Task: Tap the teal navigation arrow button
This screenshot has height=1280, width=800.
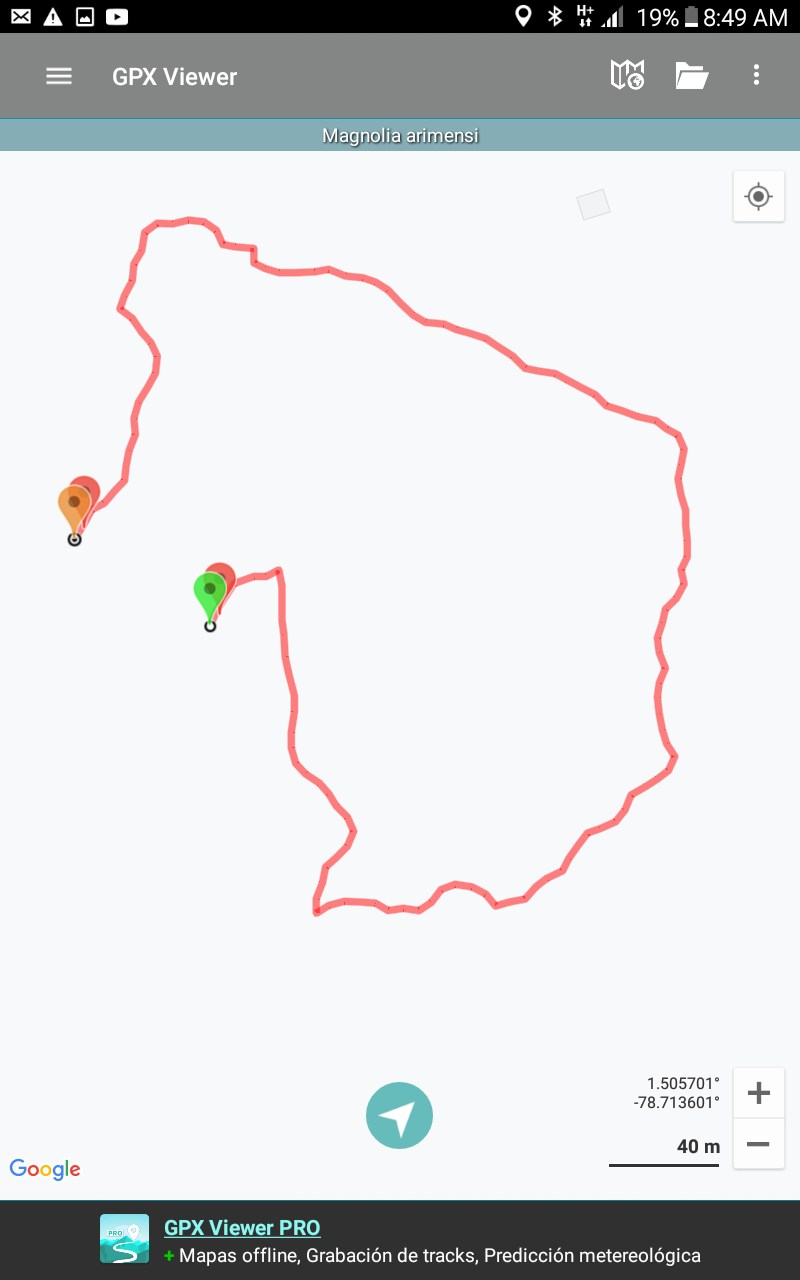Action: (x=399, y=1115)
